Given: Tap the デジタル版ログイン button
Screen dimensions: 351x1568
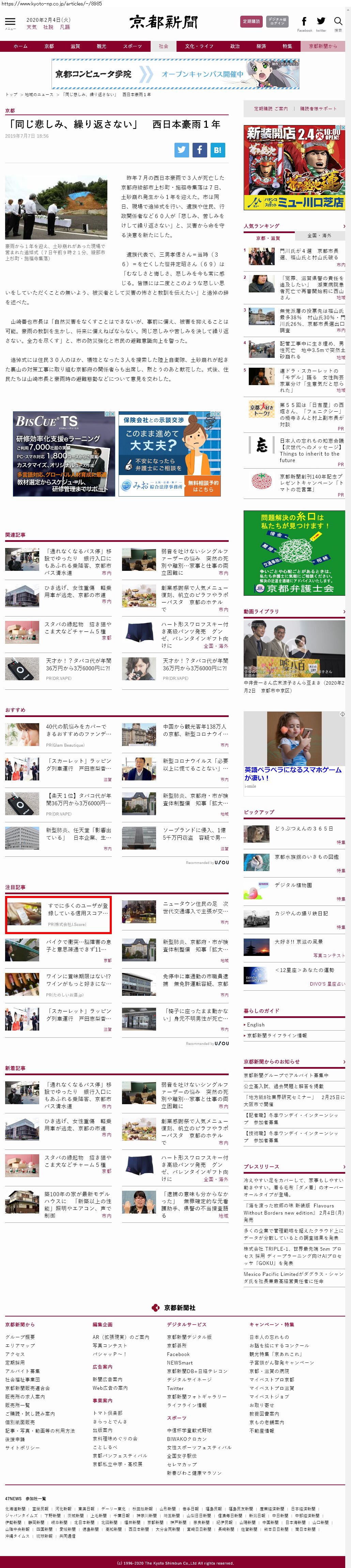Looking at the screenshot, I should tap(277, 21).
